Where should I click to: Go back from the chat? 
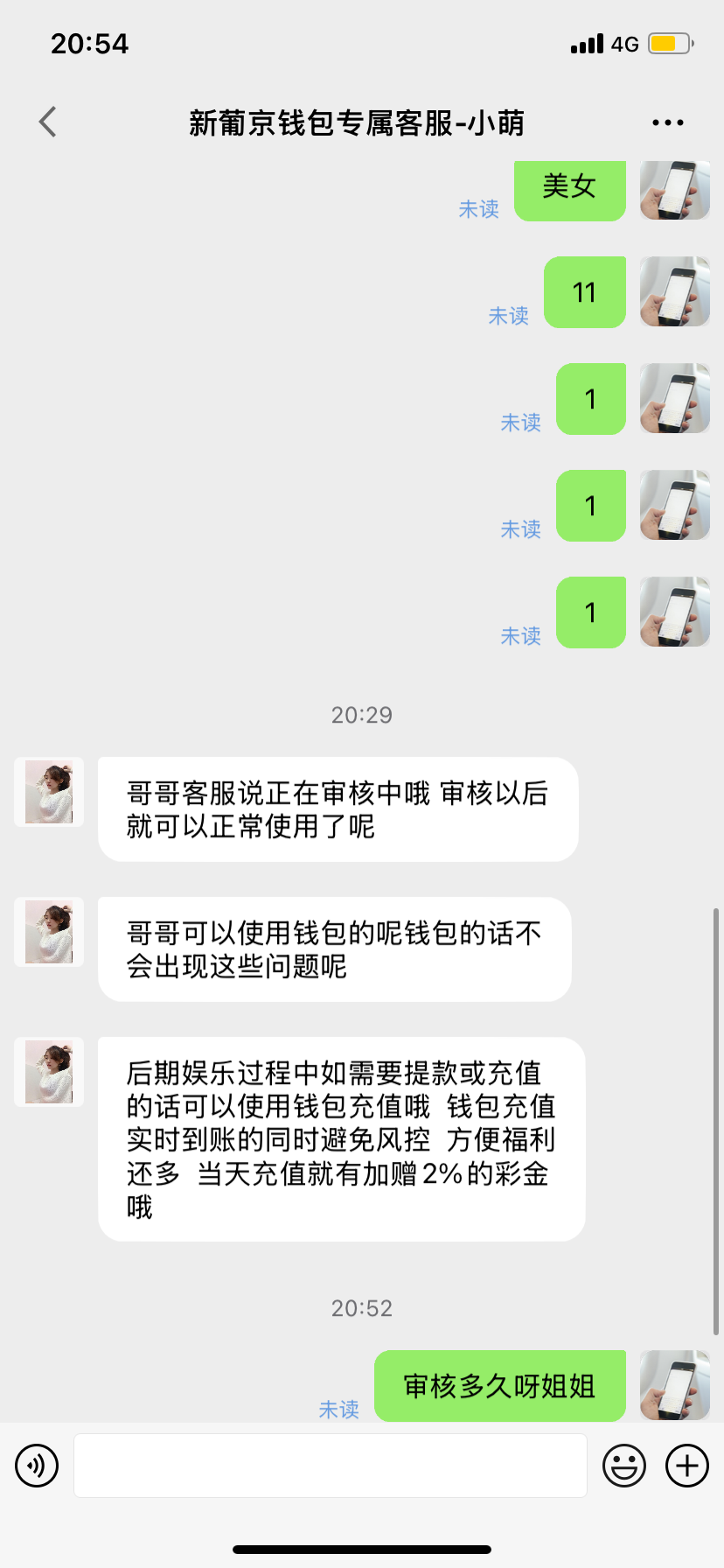(x=48, y=122)
